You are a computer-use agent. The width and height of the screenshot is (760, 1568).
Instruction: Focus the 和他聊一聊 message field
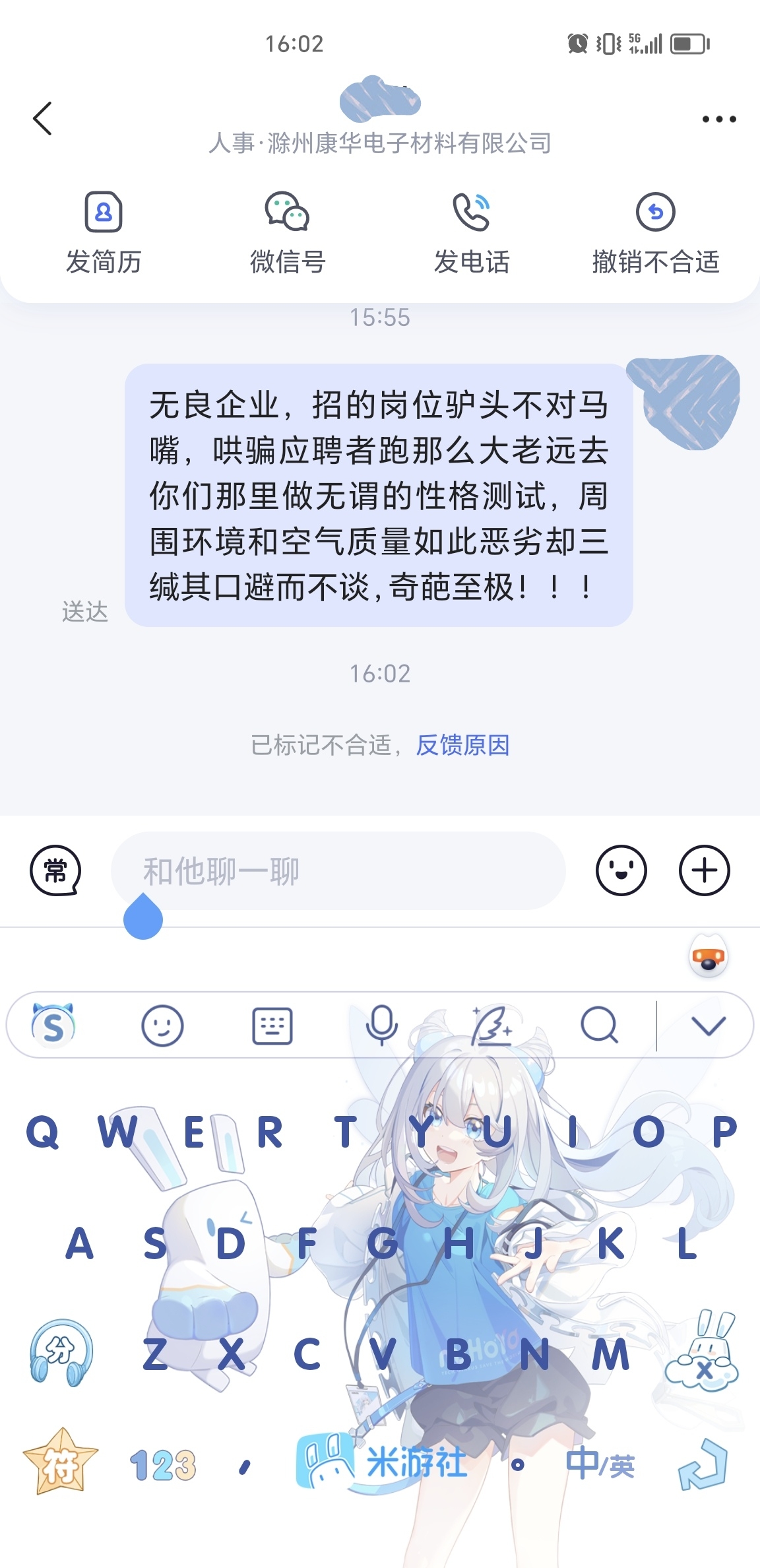click(338, 871)
